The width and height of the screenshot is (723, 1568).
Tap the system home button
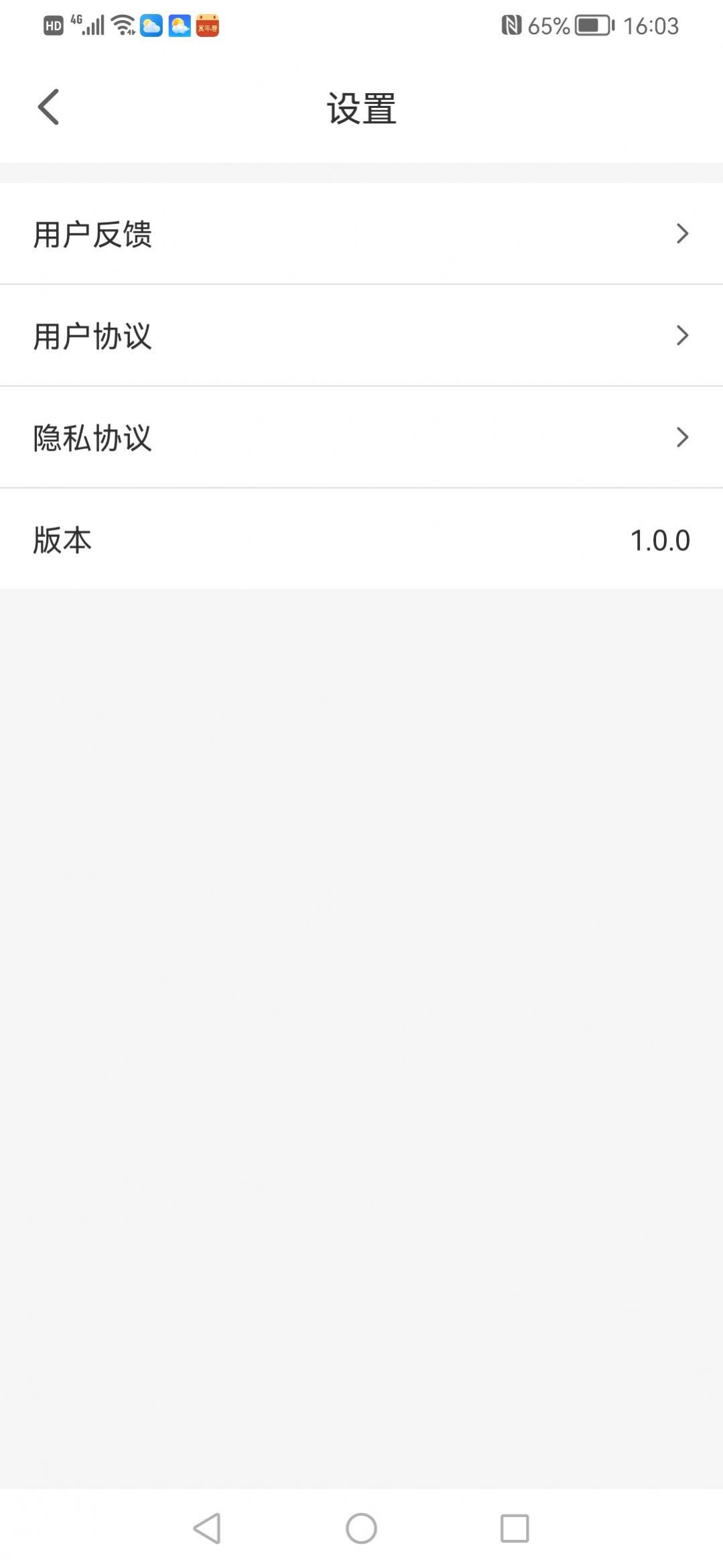(361, 1528)
